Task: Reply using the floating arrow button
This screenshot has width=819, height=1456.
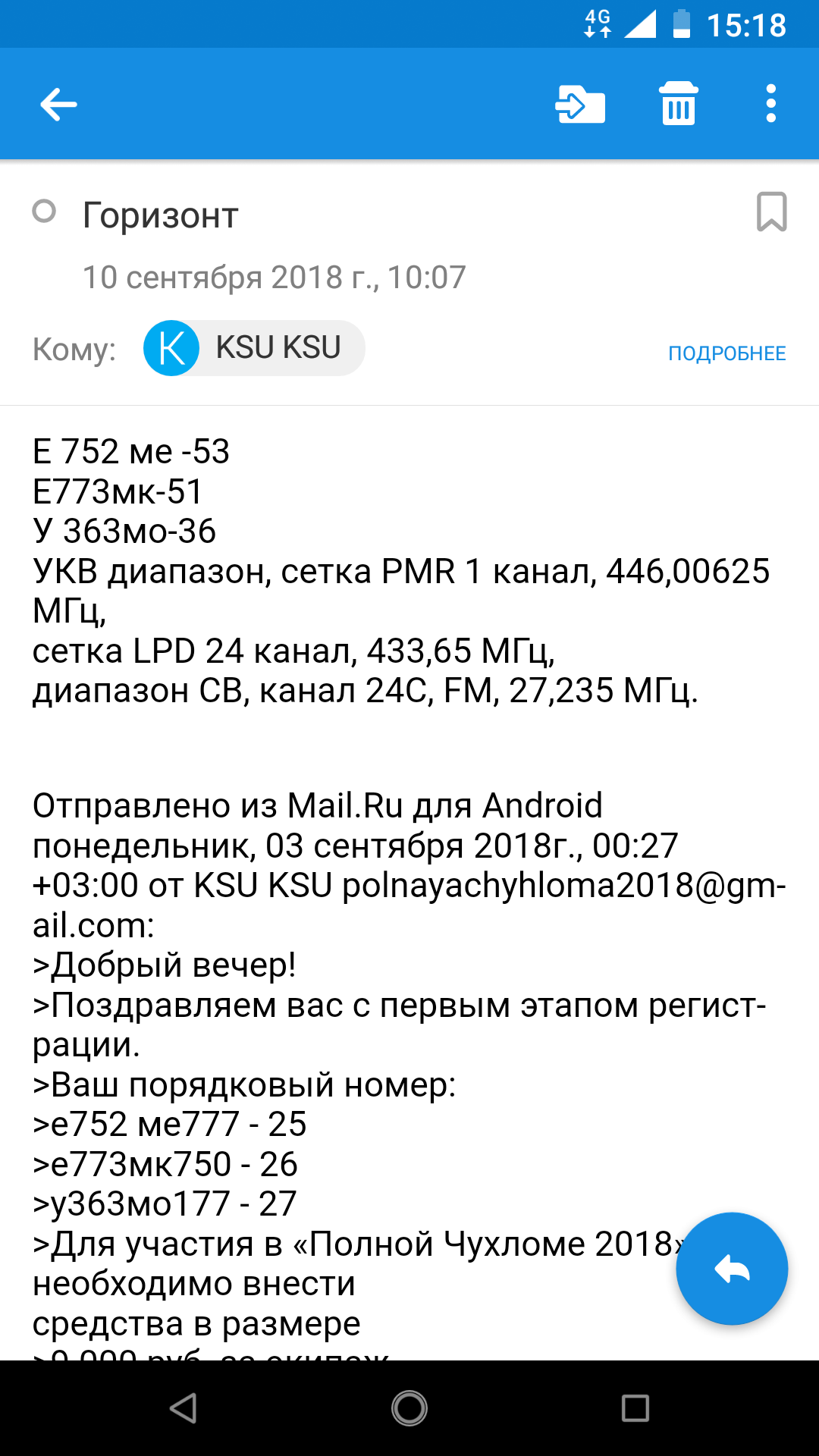Action: click(732, 1269)
